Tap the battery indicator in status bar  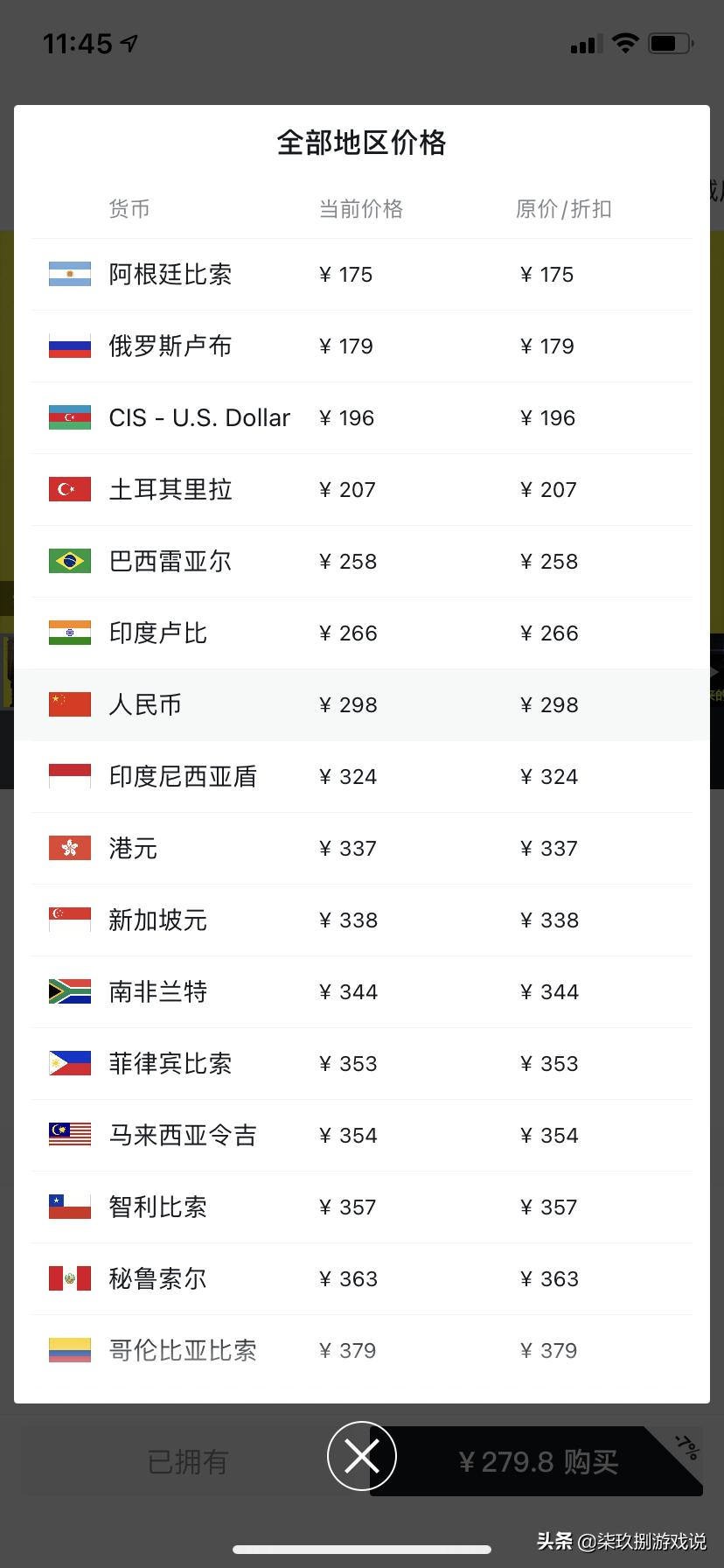coord(670,43)
